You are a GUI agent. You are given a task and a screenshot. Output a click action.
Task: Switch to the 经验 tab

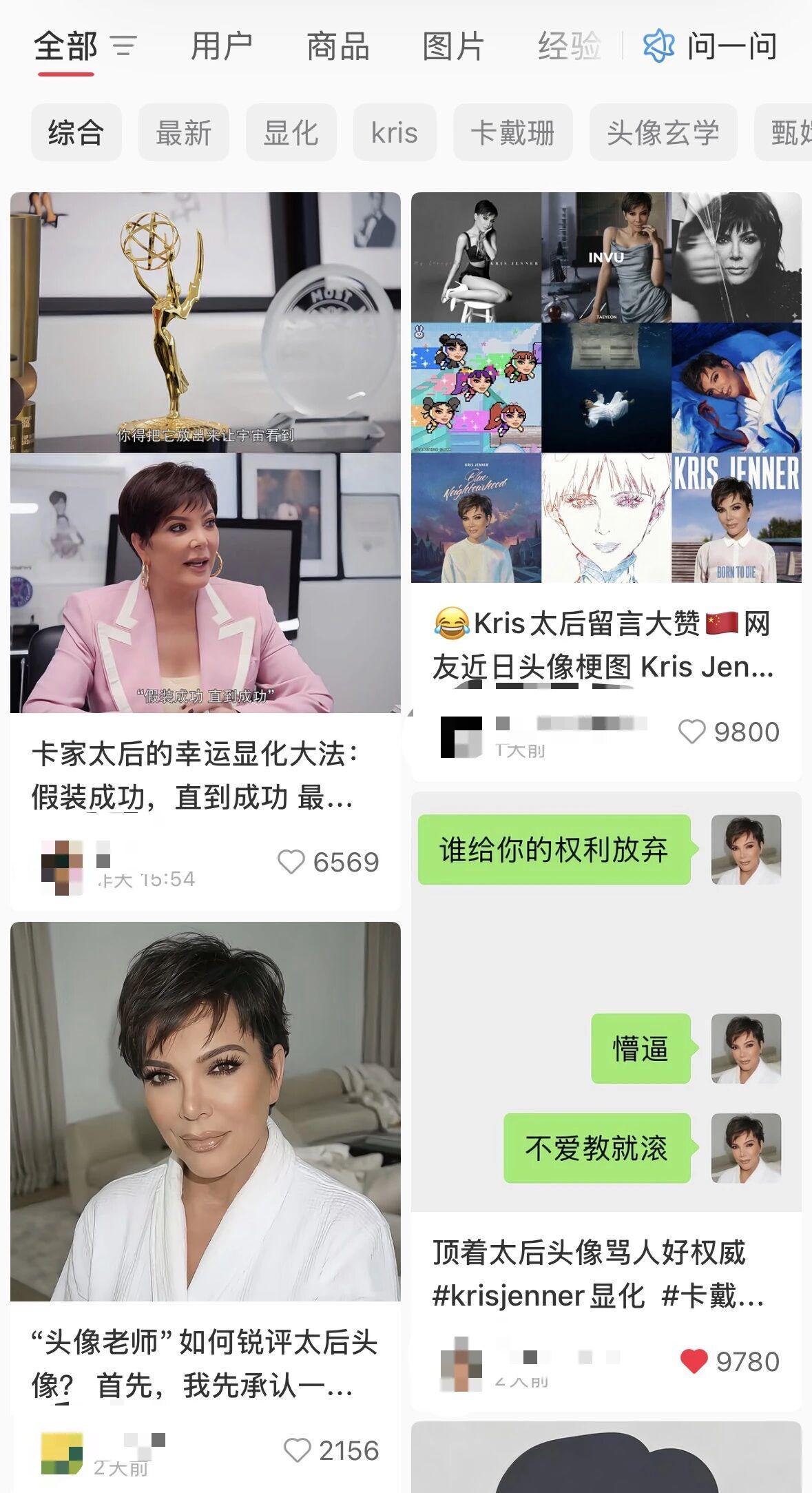(569, 47)
